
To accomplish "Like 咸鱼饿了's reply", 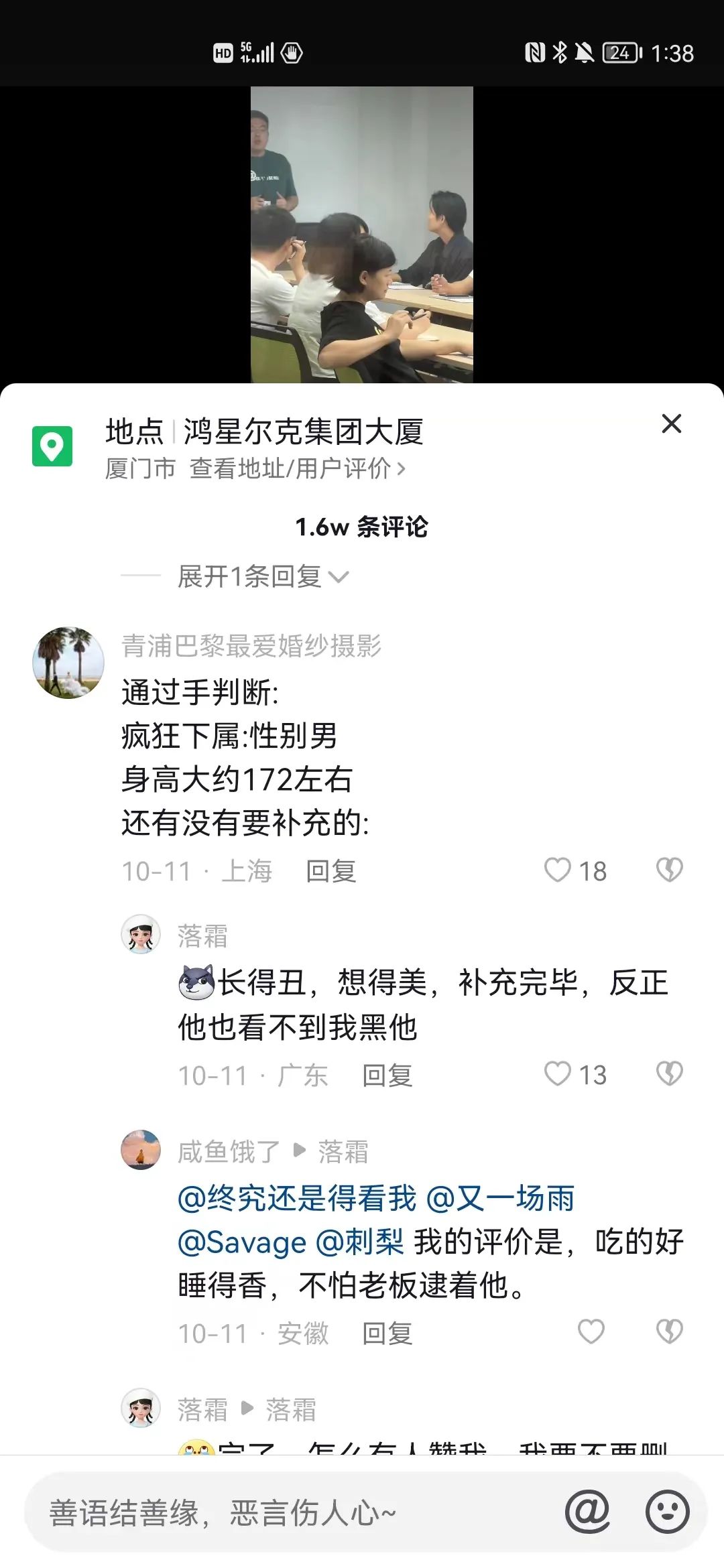I will coord(591,1332).
